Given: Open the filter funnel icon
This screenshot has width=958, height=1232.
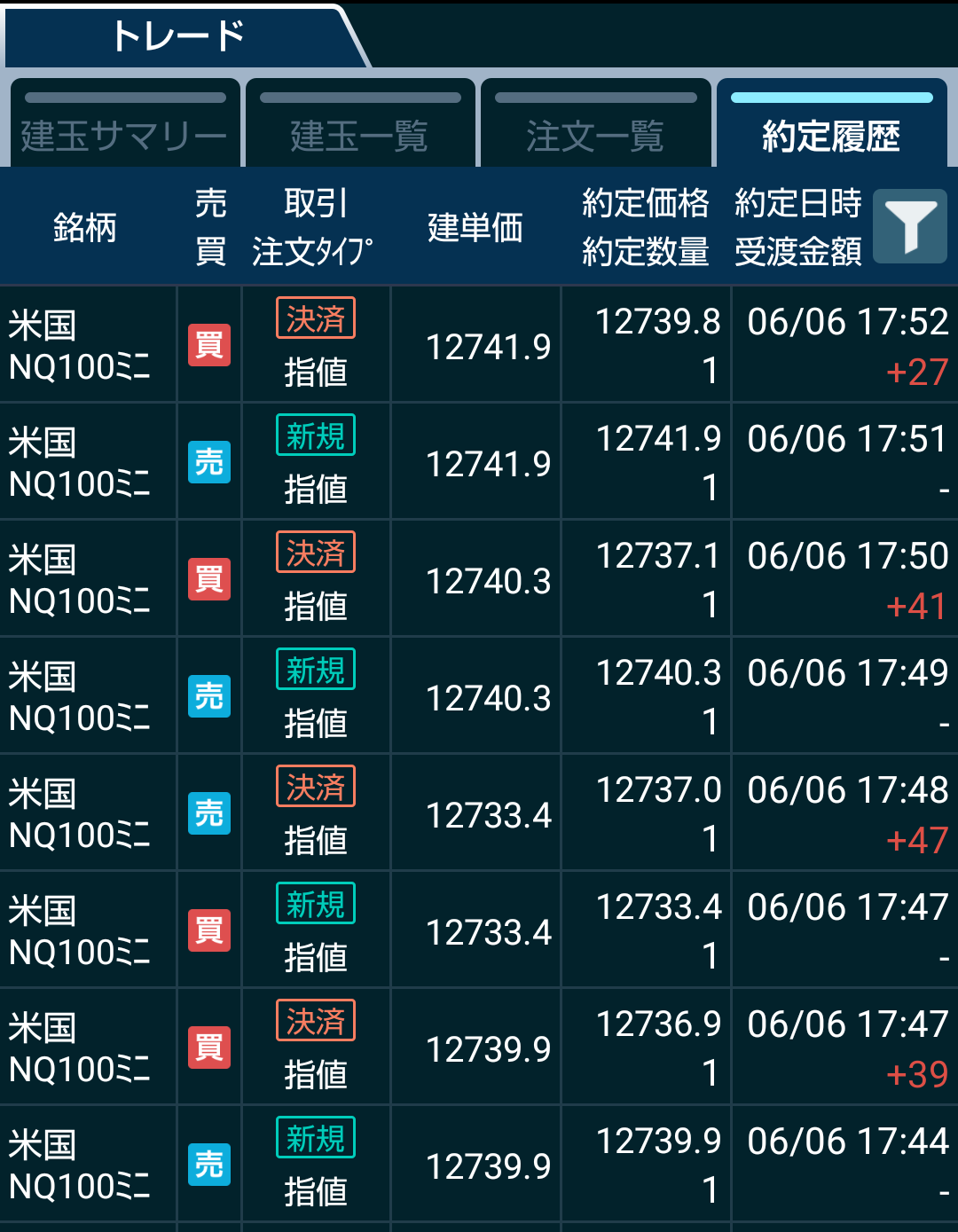Looking at the screenshot, I should coord(909,226).
